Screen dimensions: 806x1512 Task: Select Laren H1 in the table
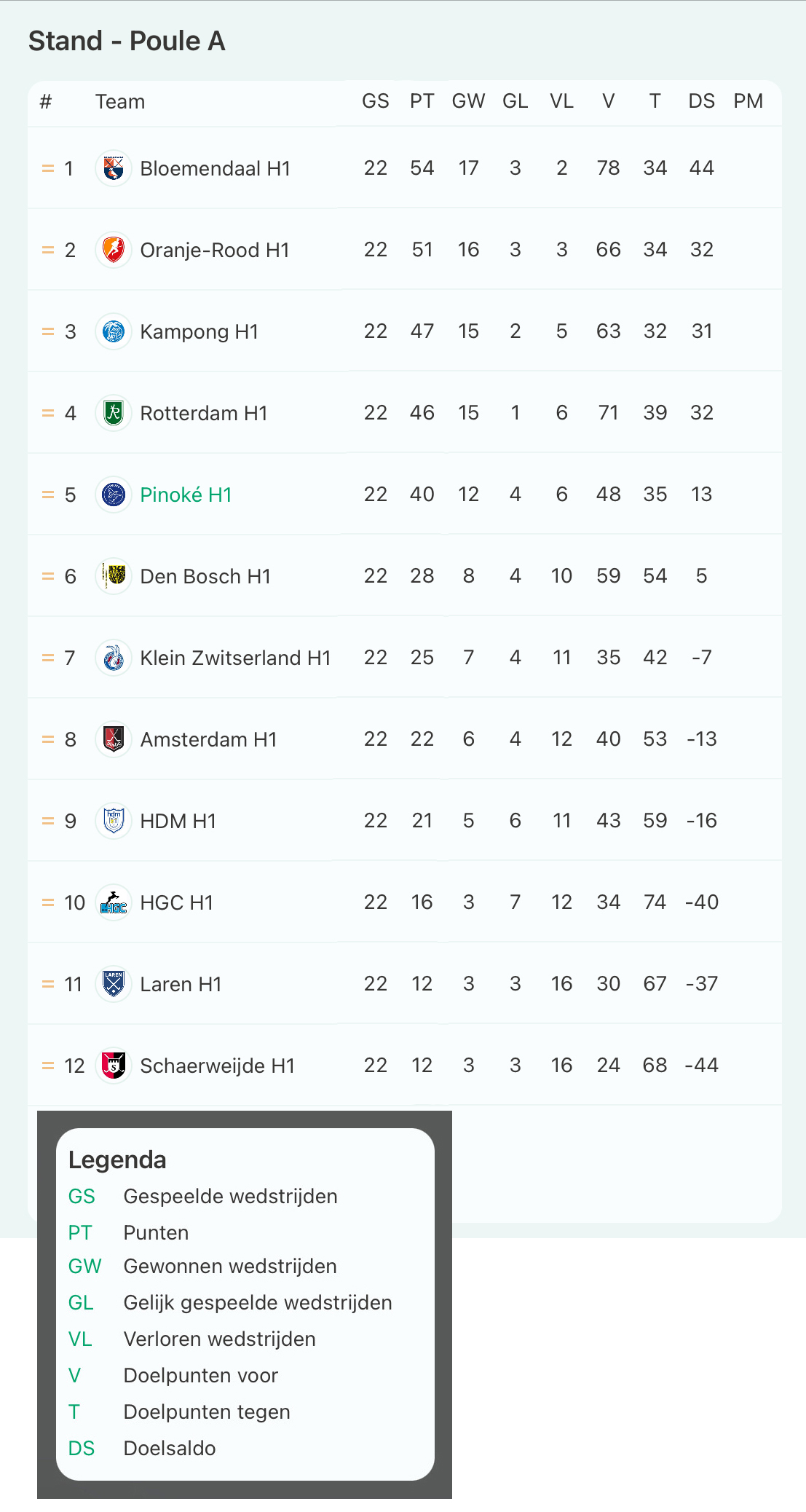(x=404, y=984)
